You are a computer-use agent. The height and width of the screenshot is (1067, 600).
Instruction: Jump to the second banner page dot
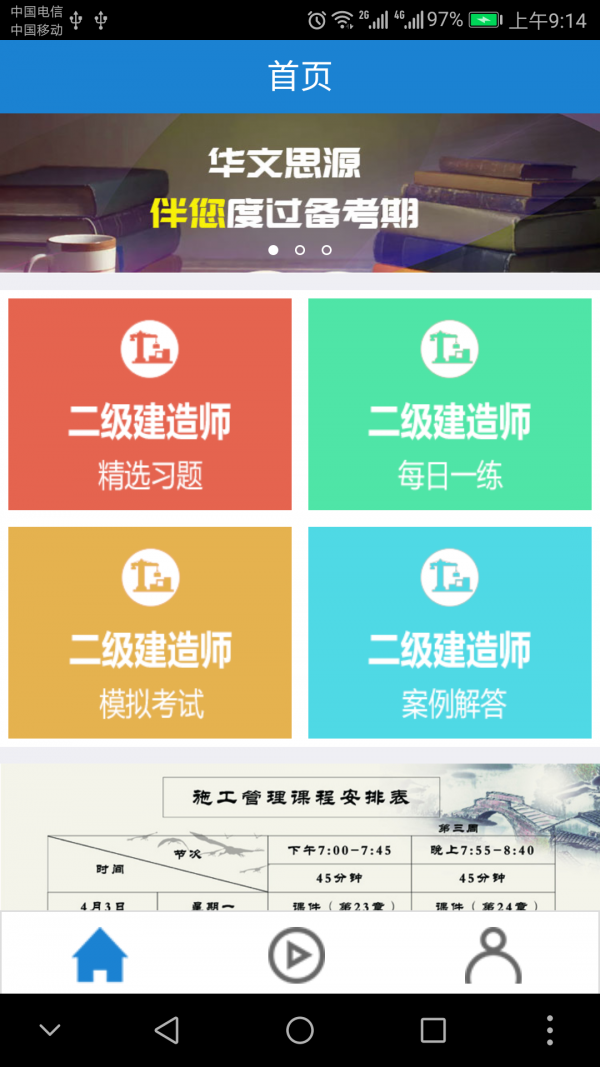tap(300, 250)
